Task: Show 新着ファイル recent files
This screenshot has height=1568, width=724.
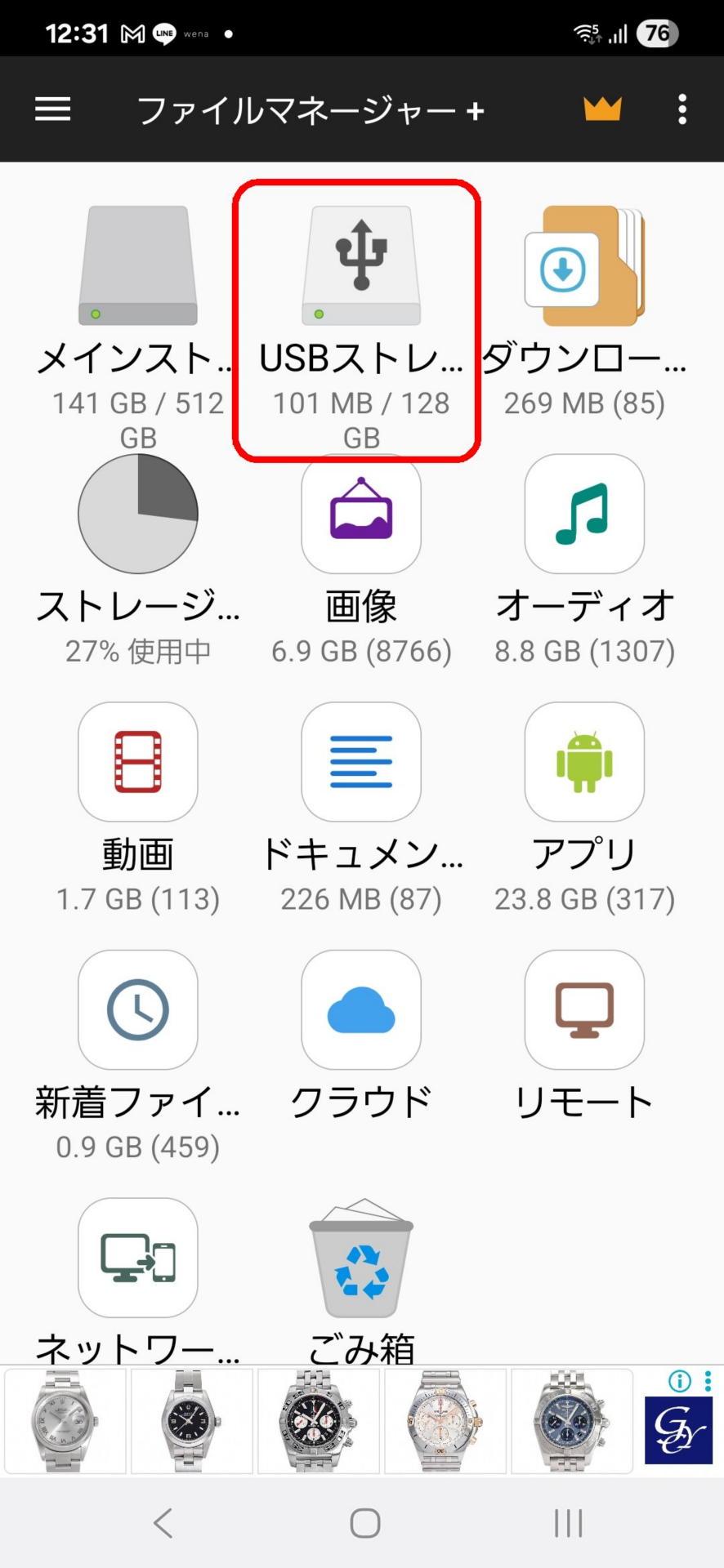Action: click(x=138, y=1010)
